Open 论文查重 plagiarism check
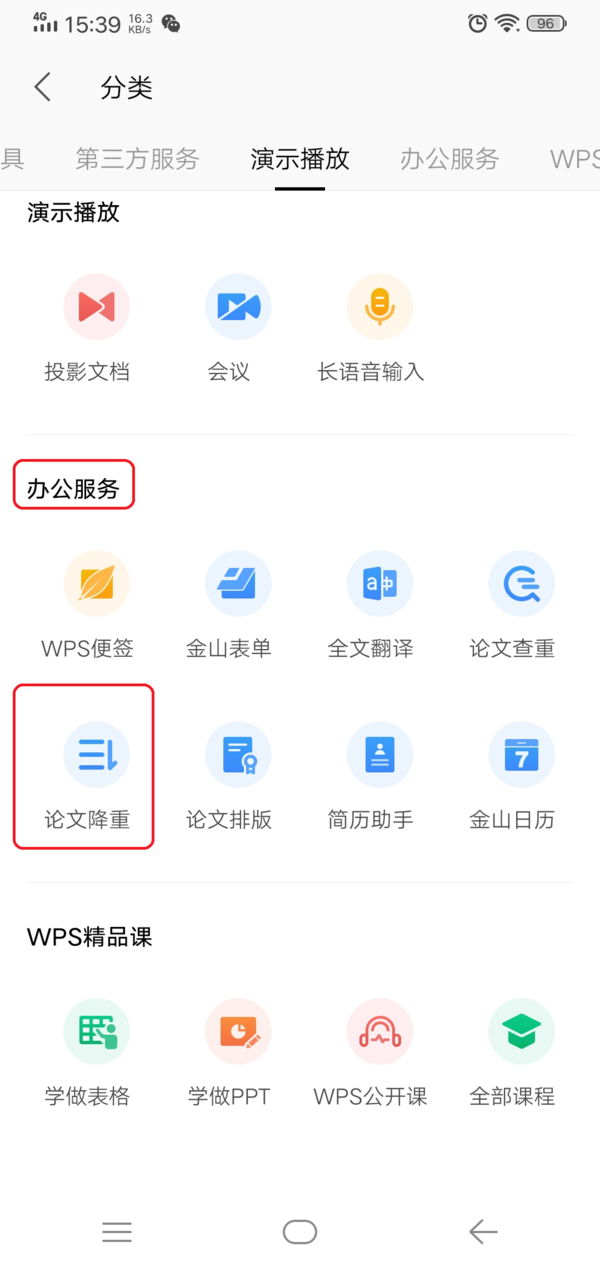This screenshot has width=600, height=1267. click(x=513, y=605)
